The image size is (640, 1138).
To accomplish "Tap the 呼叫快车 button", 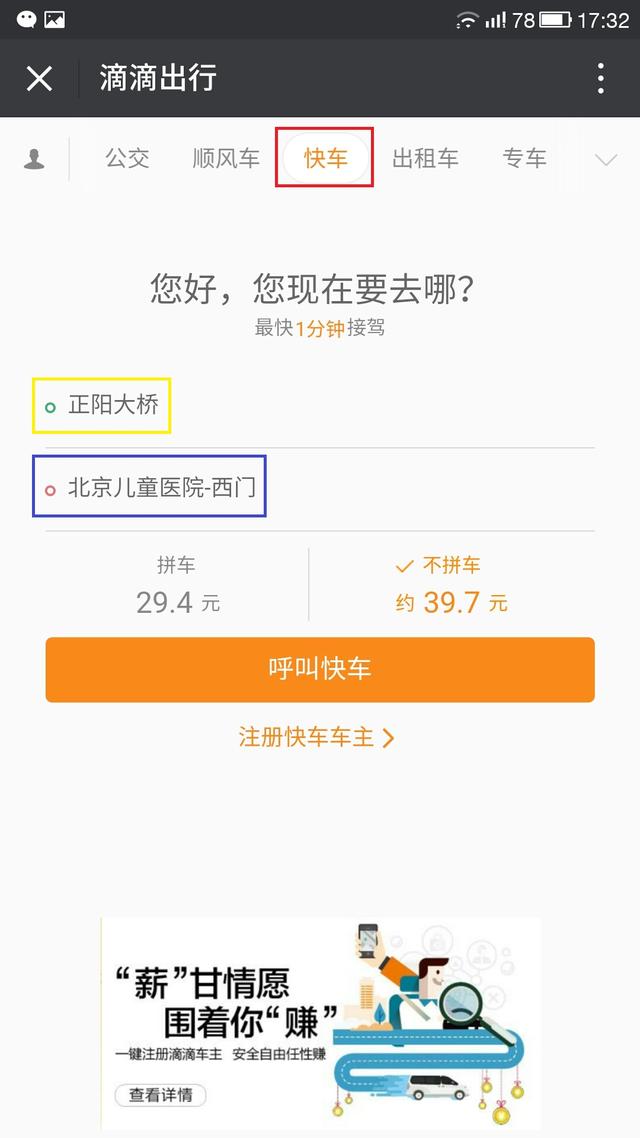I will (320, 669).
